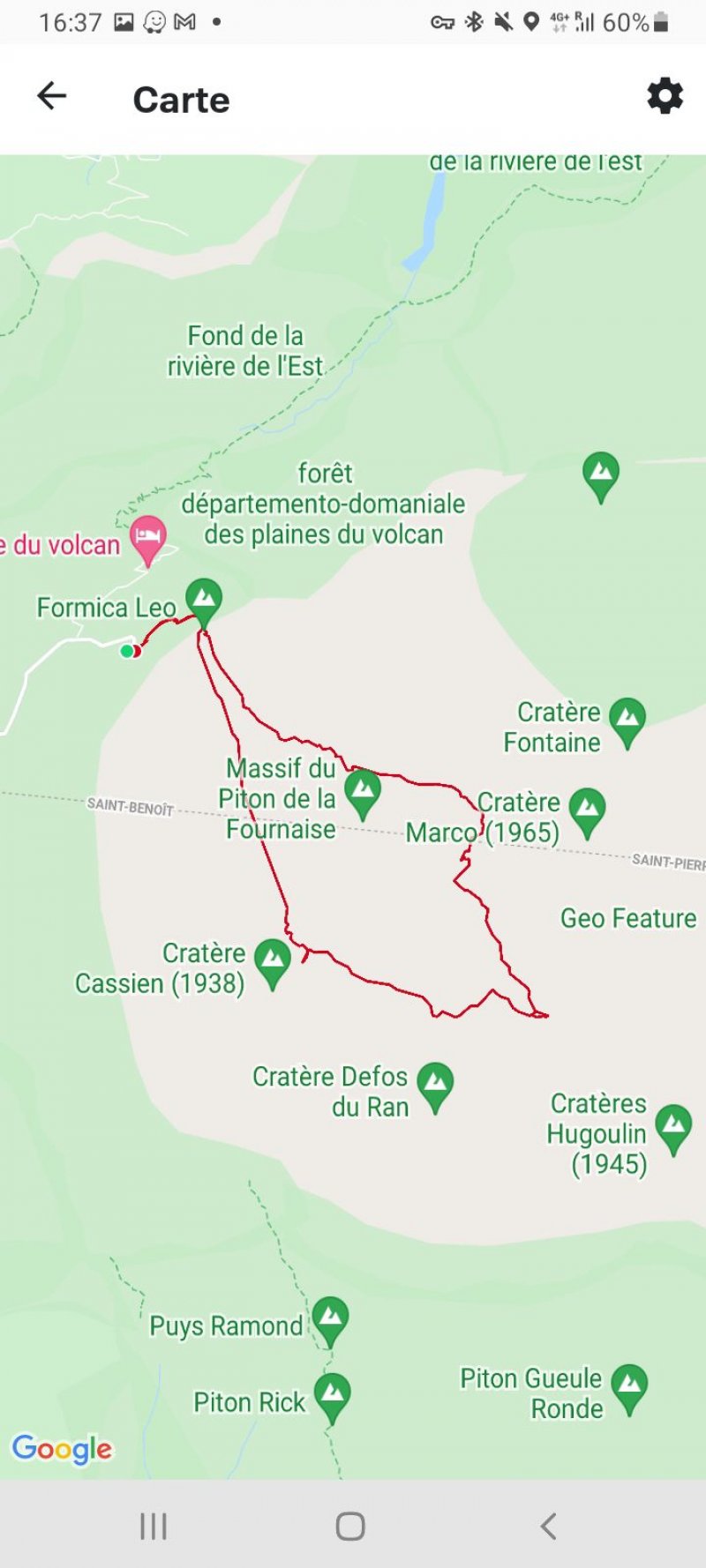The image size is (706, 1568).
Task: Select the Cratère Cassien (1938) marker
Action: 272,964
